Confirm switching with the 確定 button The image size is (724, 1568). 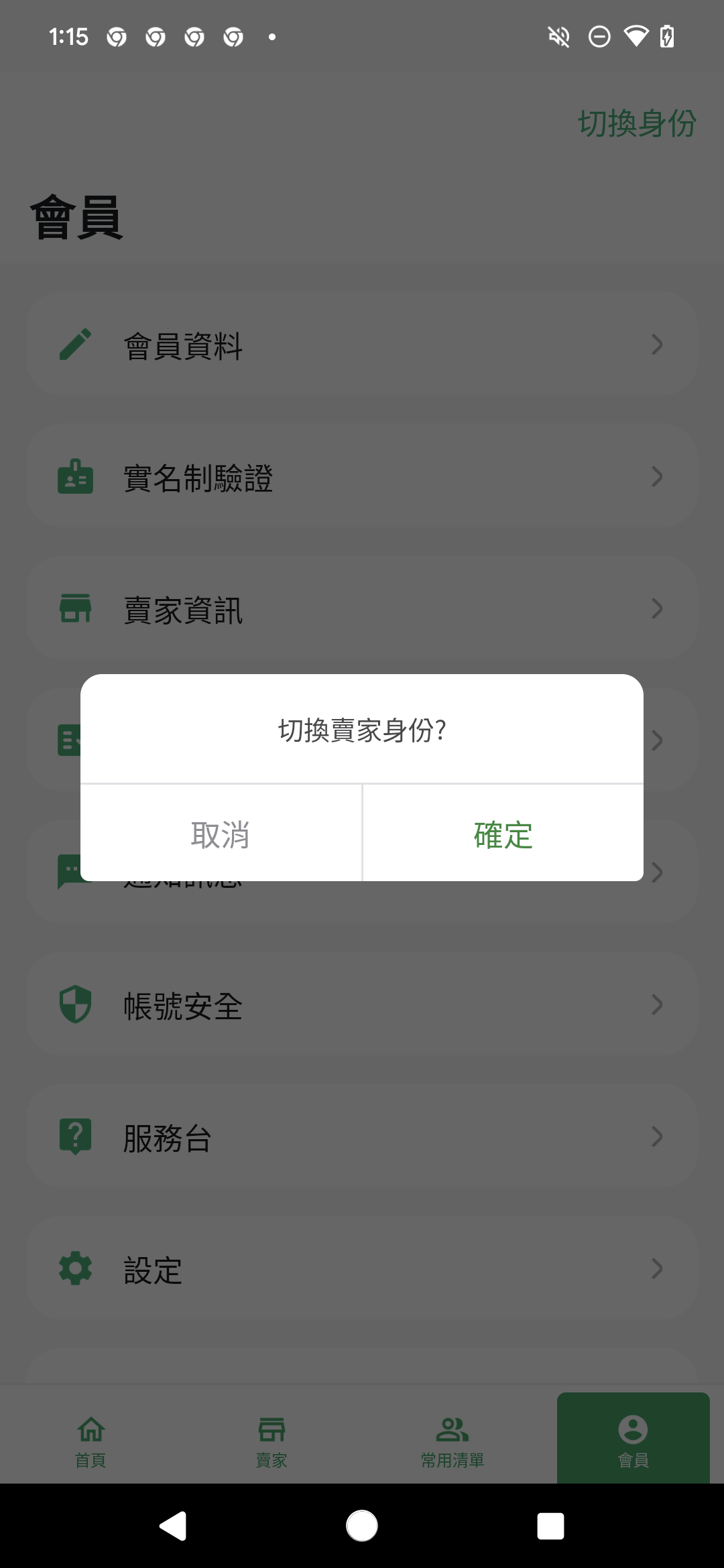(x=503, y=834)
